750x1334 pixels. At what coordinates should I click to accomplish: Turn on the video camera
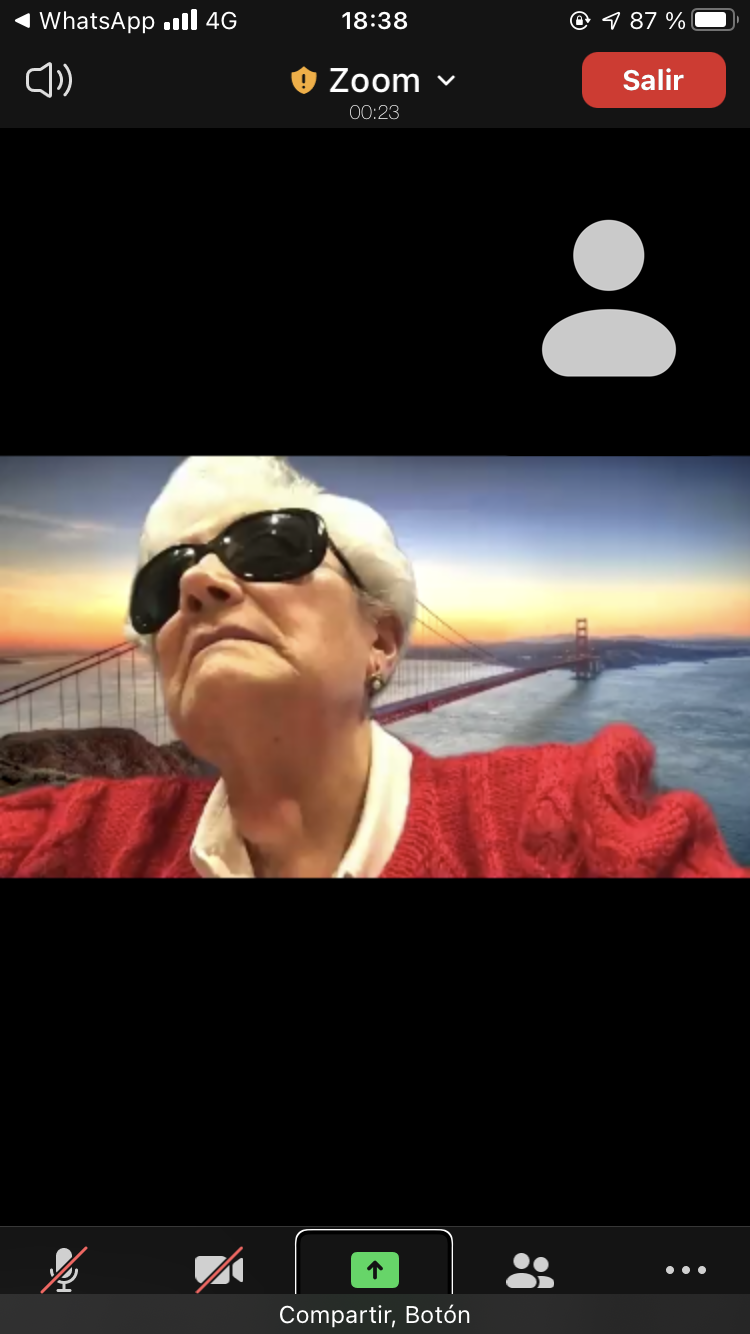click(x=219, y=1270)
